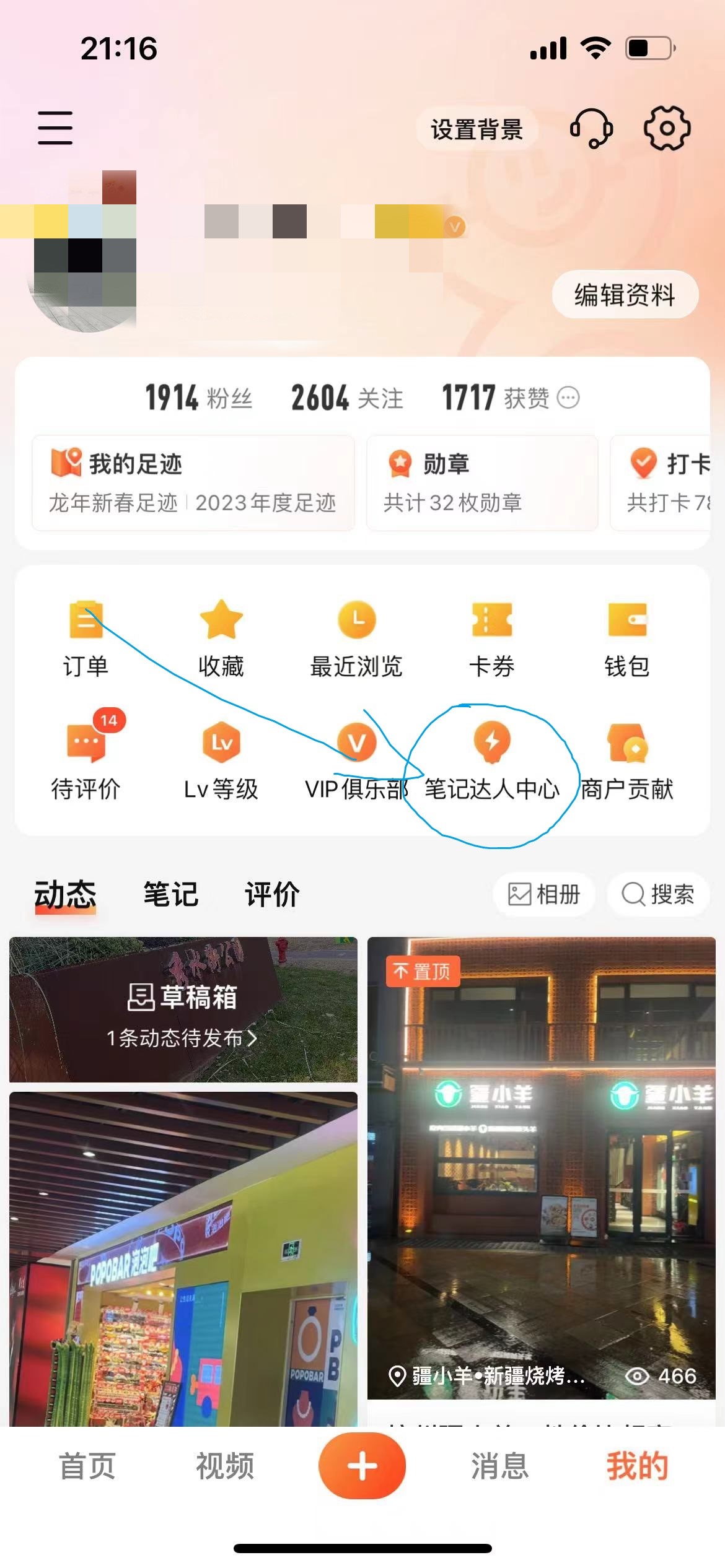Create a new post with plus button
Screen dimensions: 725x1568
pos(362,1466)
